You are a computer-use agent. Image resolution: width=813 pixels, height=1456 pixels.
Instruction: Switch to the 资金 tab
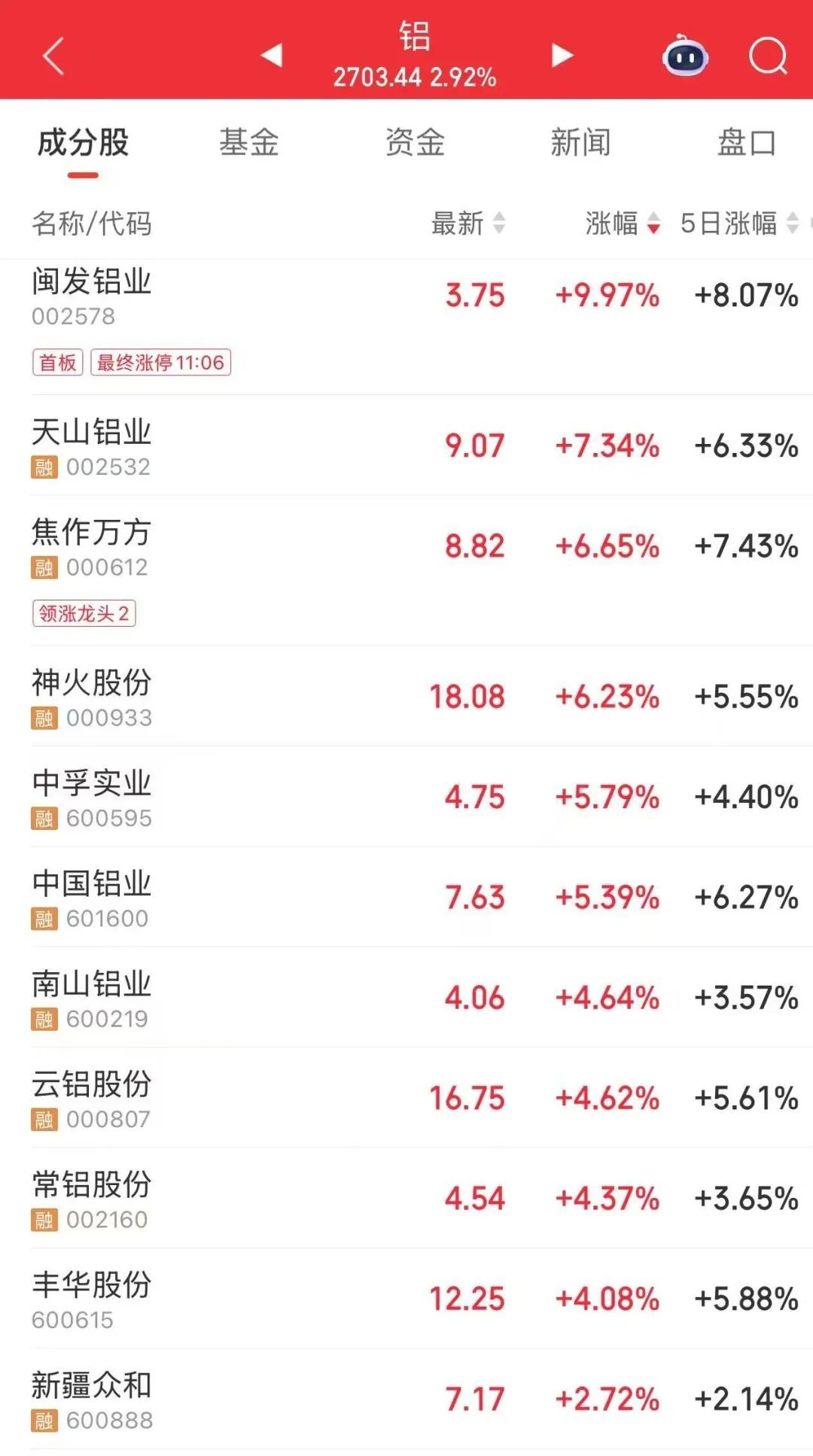click(x=415, y=143)
